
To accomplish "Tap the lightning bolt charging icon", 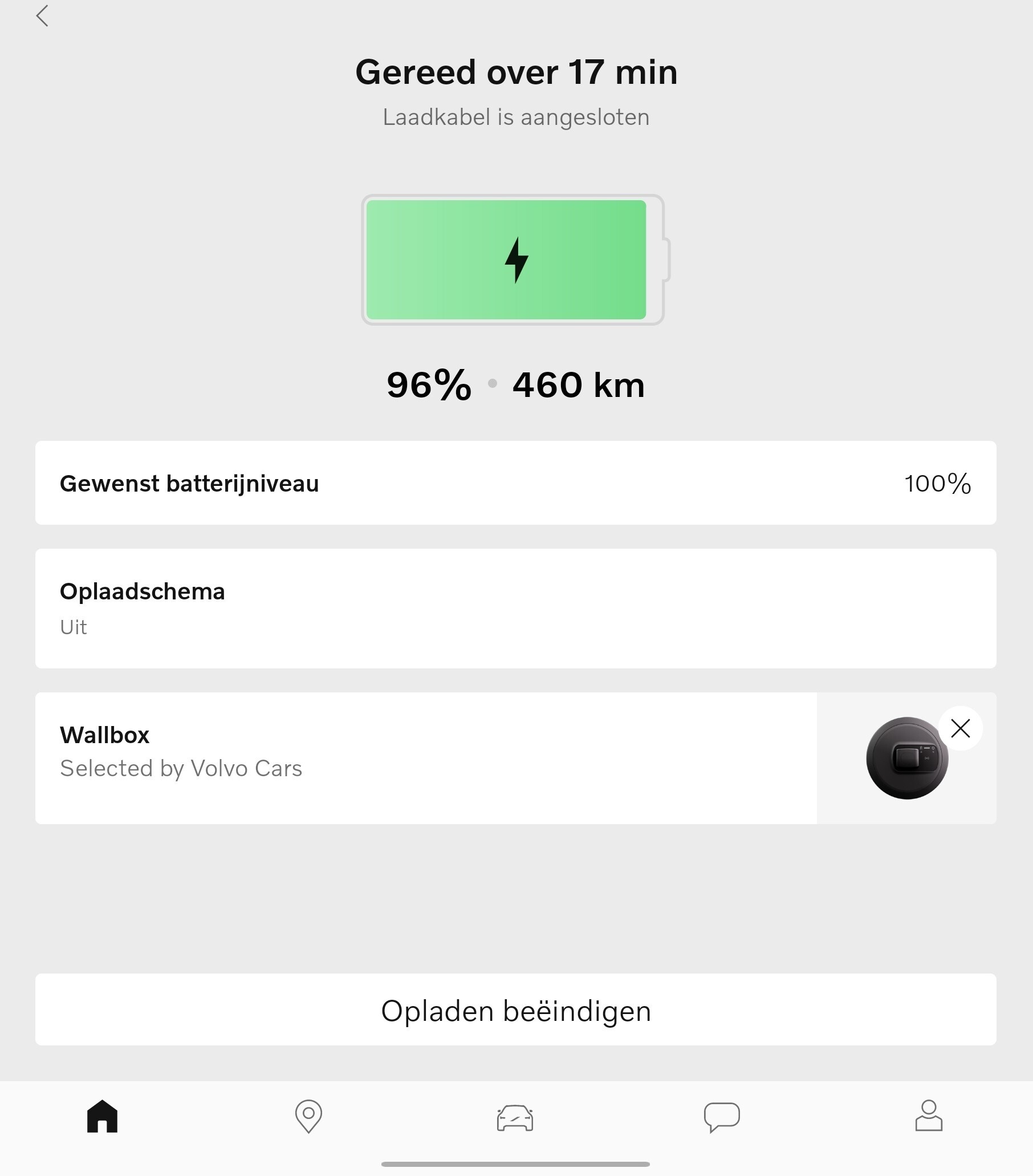I will (516, 262).
